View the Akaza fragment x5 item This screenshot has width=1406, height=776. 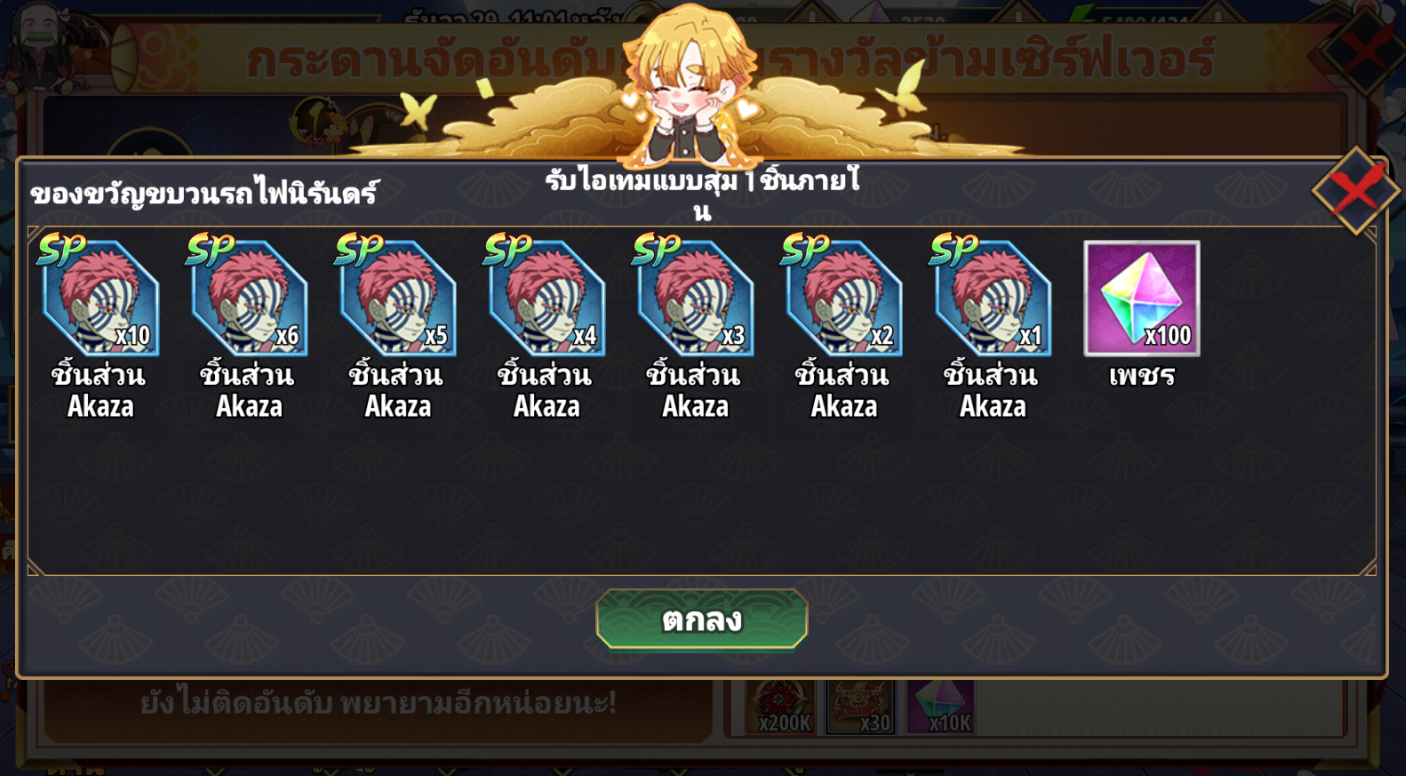[x=398, y=299]
